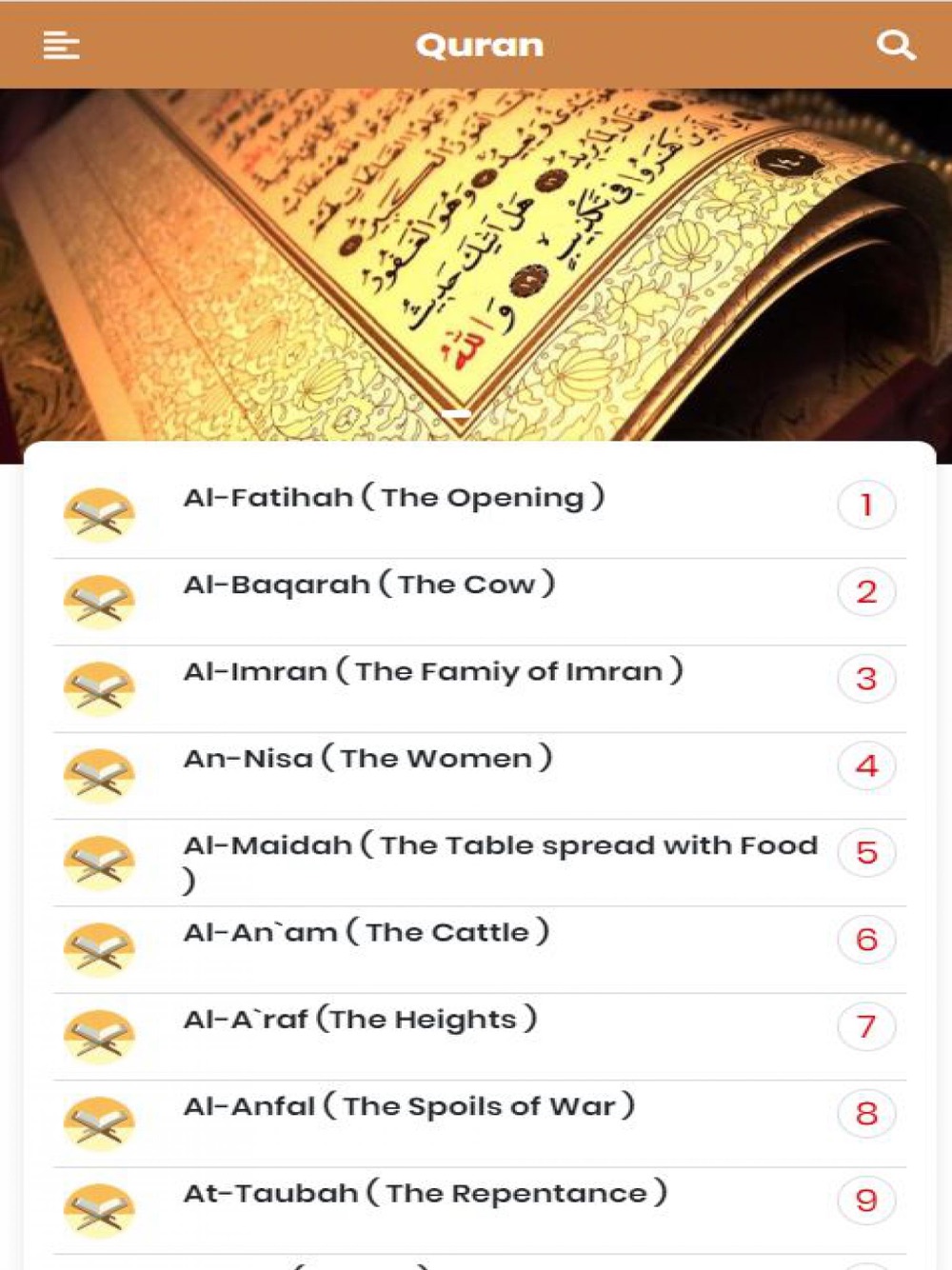
Task: Open the drawer menu button
Action: [61, 45]
